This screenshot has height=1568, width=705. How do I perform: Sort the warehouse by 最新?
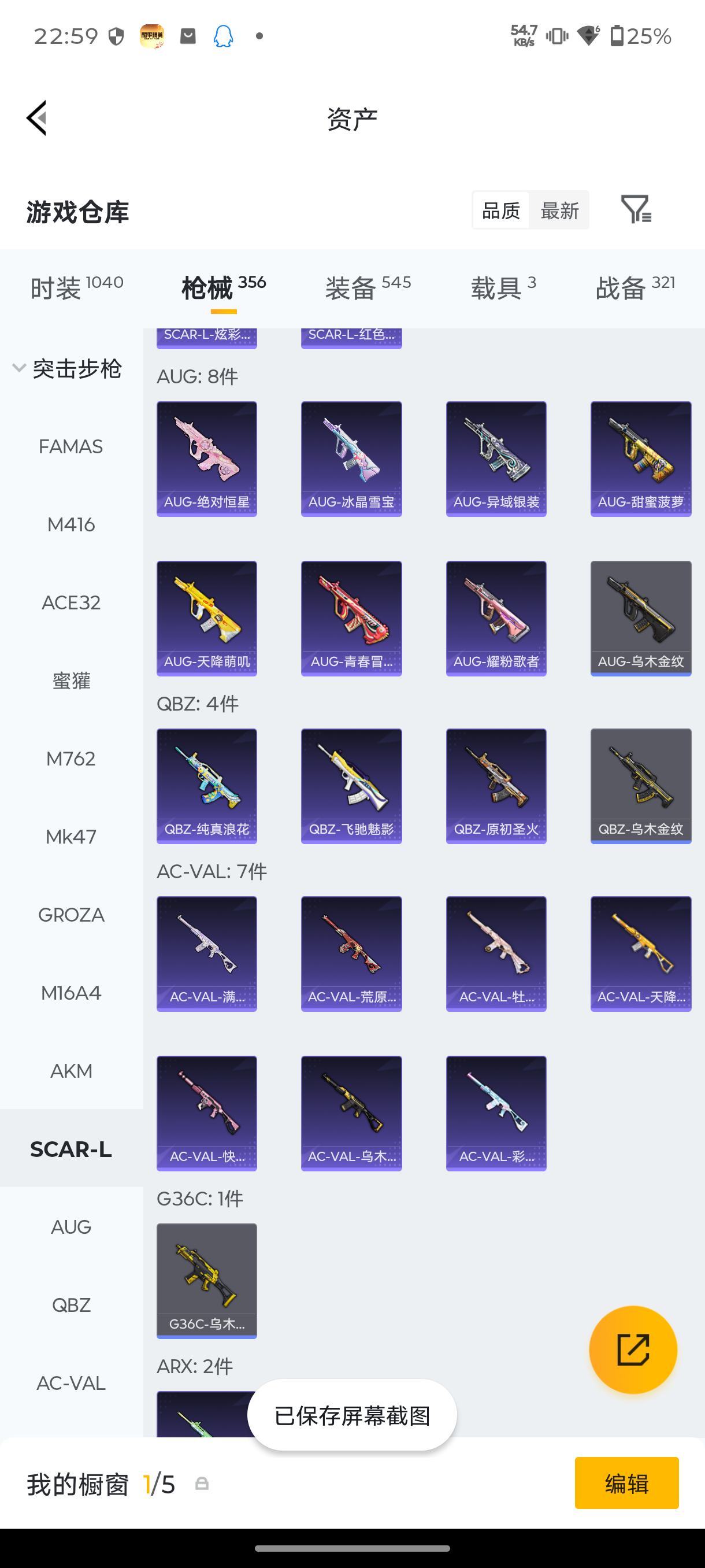click(x=559, y=210)
